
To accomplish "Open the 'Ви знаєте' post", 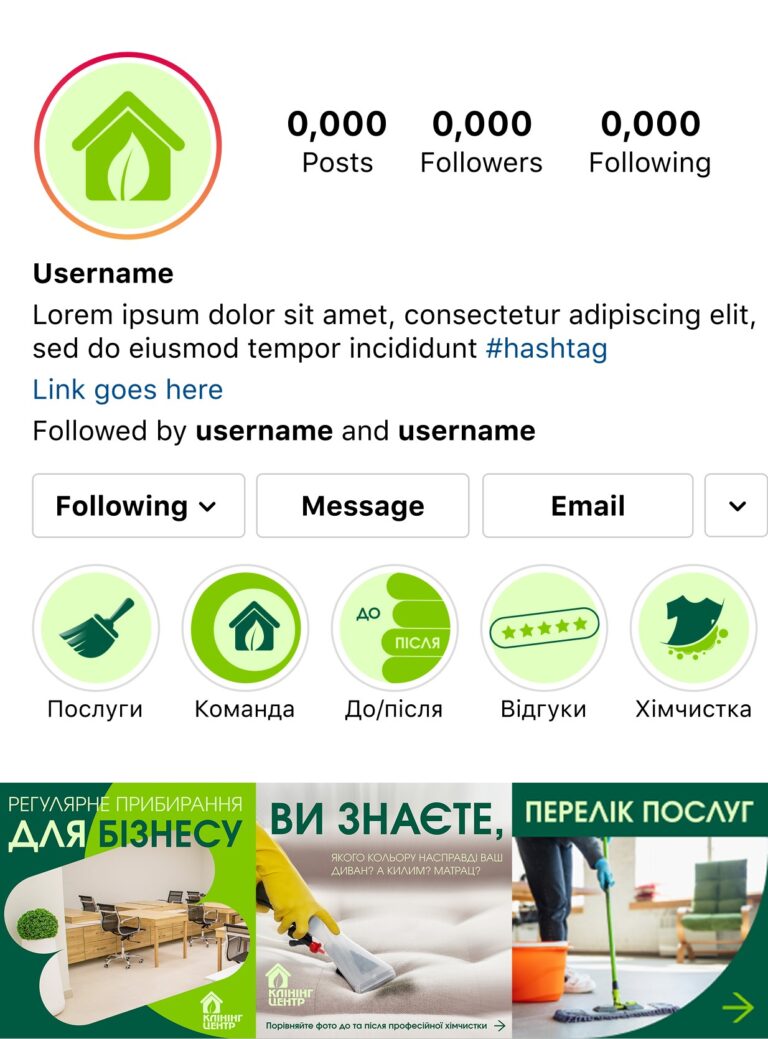I will [x=384, y=910].
